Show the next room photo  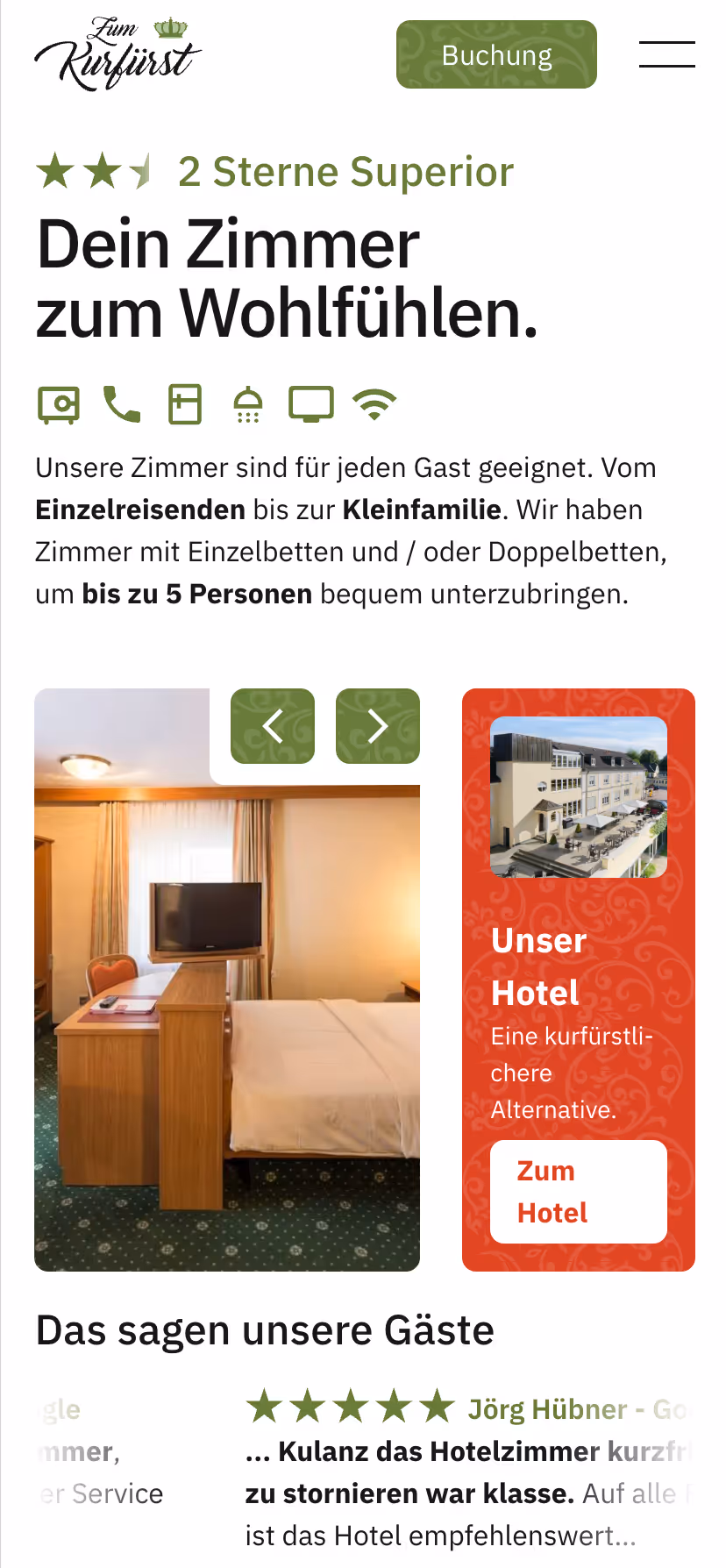tap(378, 726)
